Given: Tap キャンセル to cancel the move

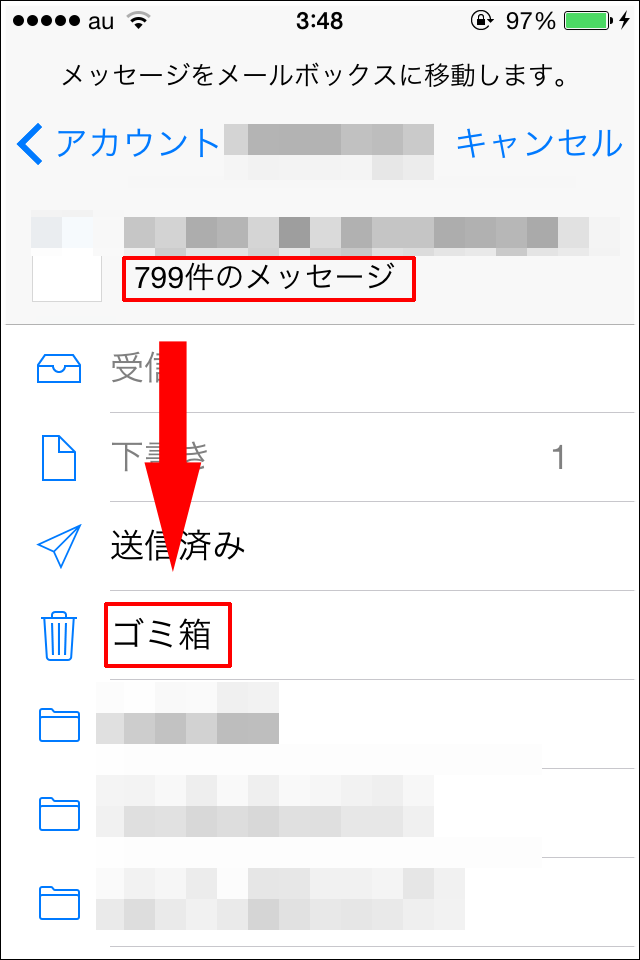Looking at the screenshot, I should pyautogui.click(x=538, y=144).
